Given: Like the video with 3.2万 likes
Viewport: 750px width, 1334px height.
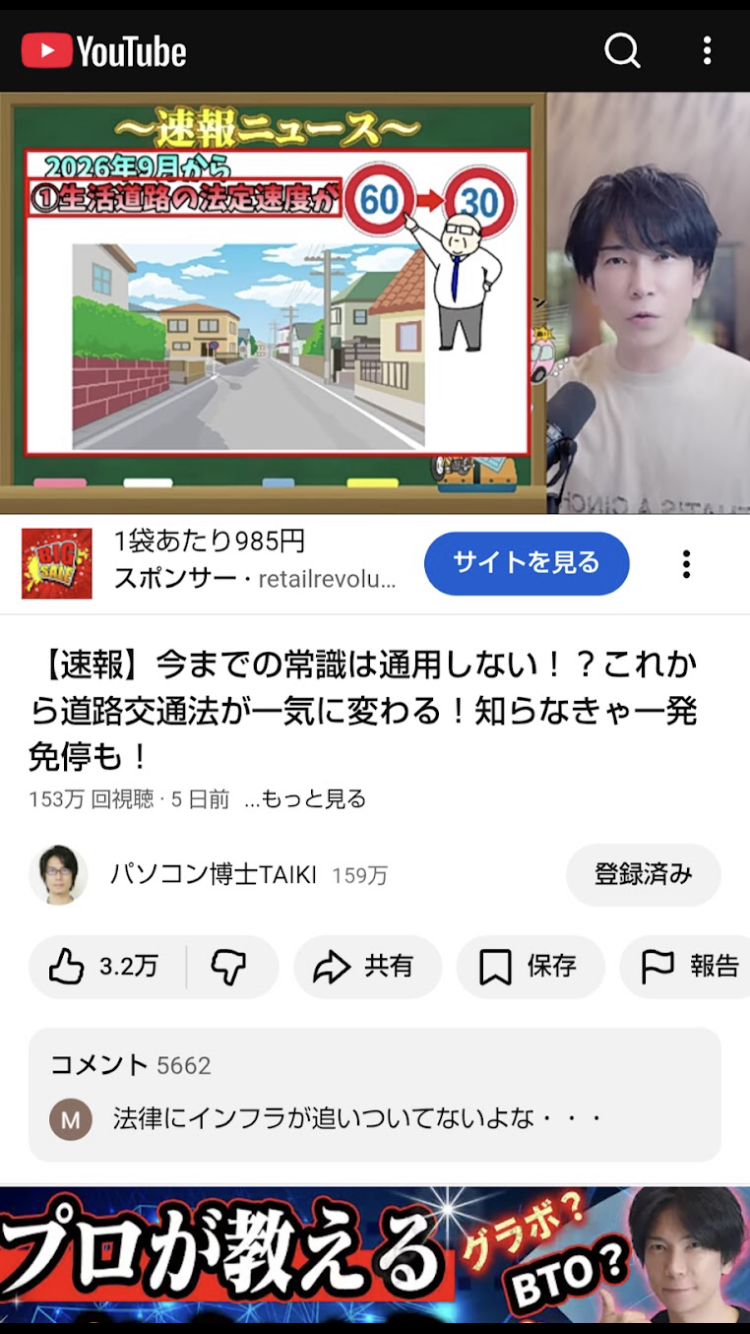Looking at the screenshot, I should click(105, 966).
